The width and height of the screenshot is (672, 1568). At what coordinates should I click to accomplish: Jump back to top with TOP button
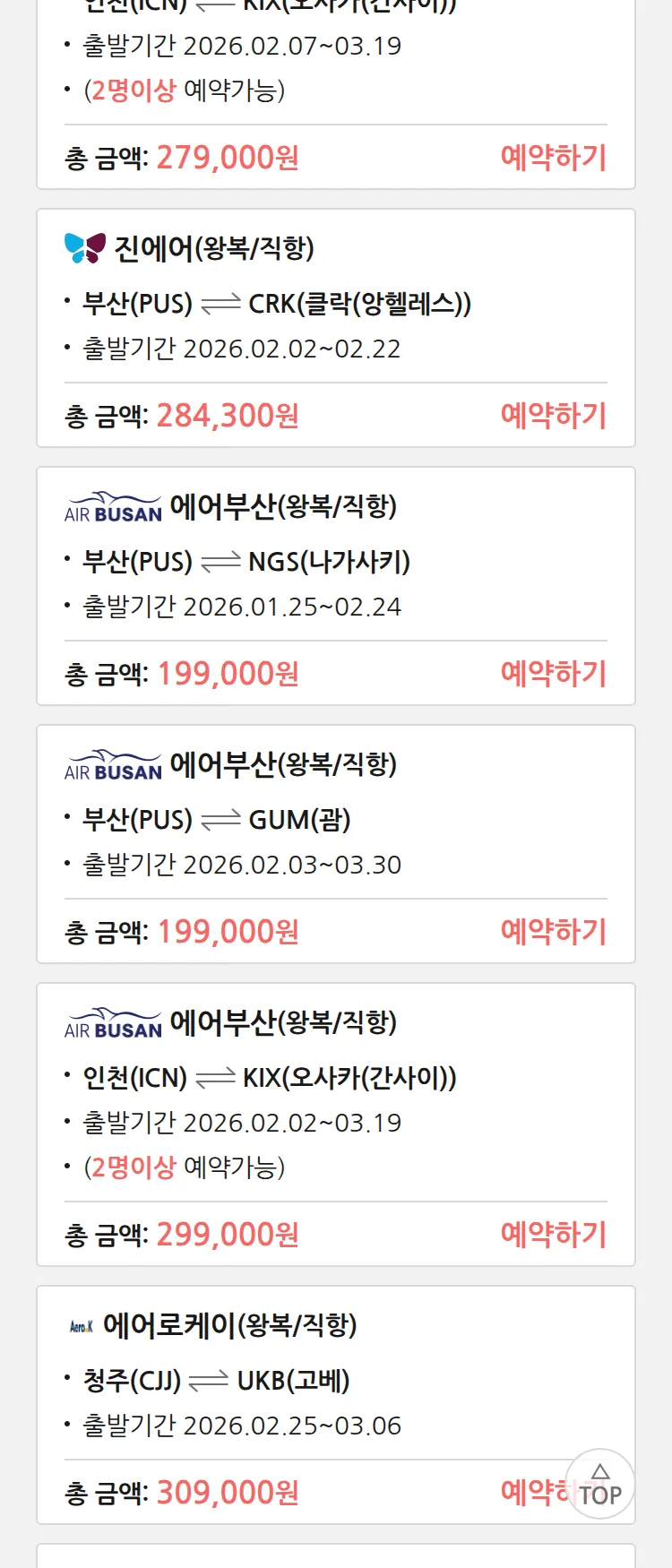[600, 1484]
